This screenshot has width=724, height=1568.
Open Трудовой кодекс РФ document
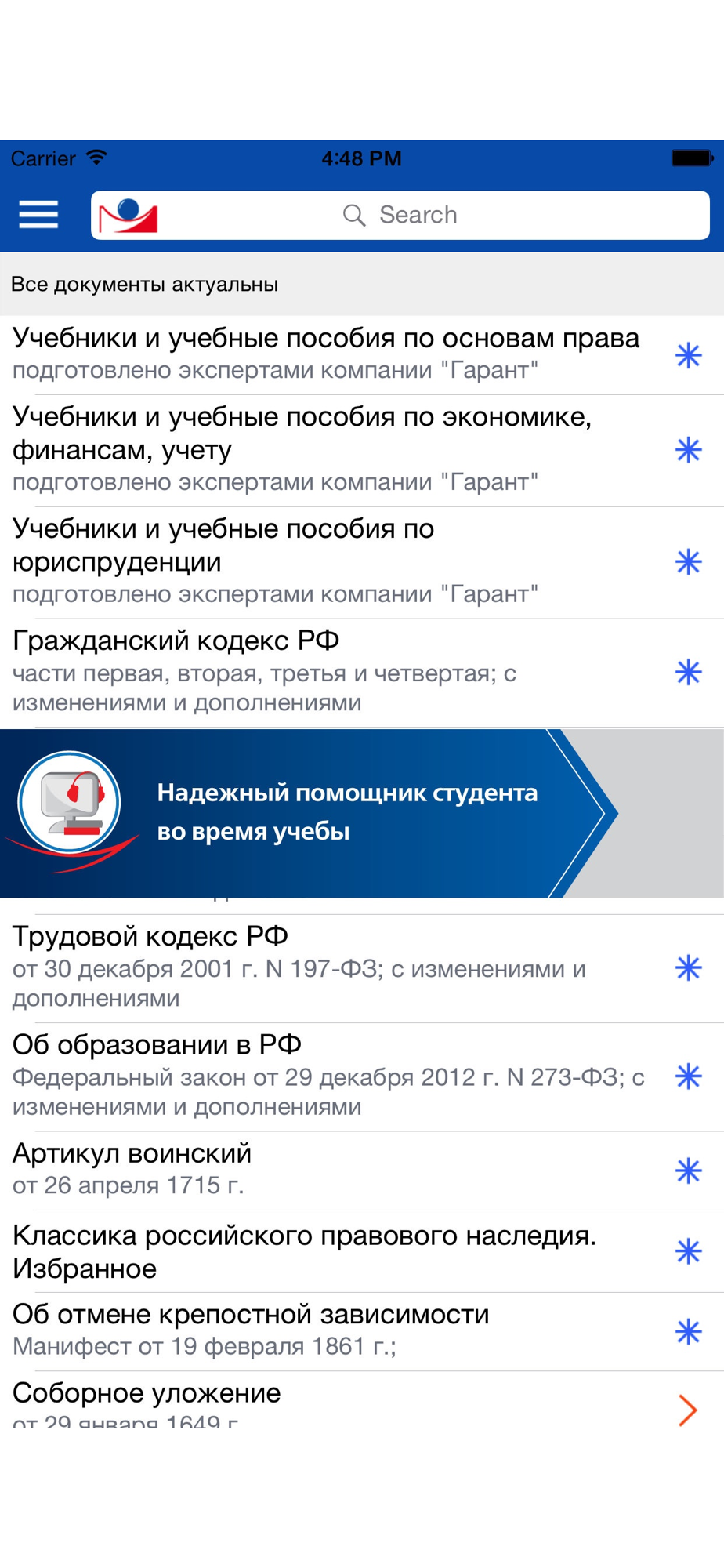[362, 968]
